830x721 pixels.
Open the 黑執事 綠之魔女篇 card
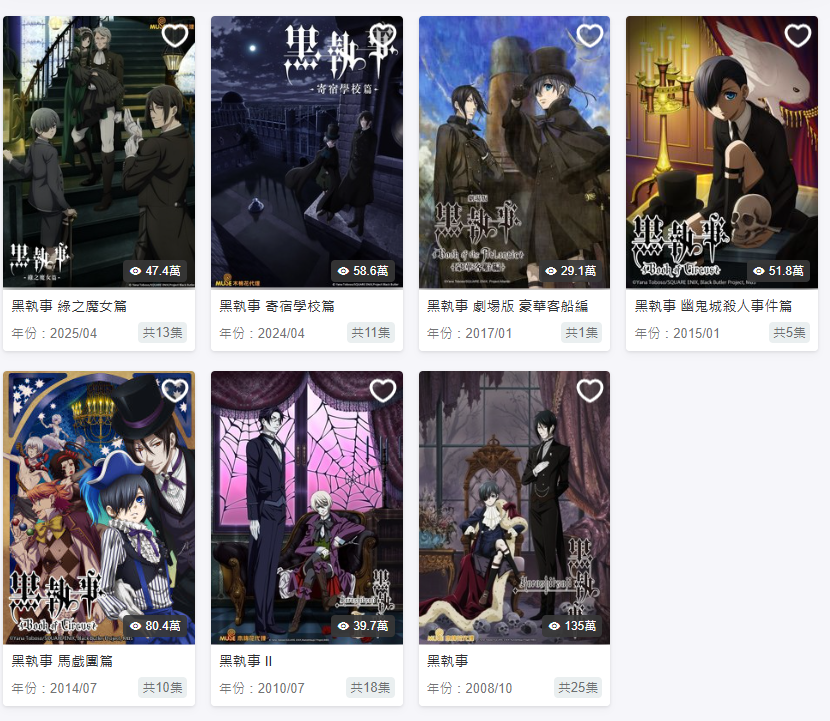[99, 150]
